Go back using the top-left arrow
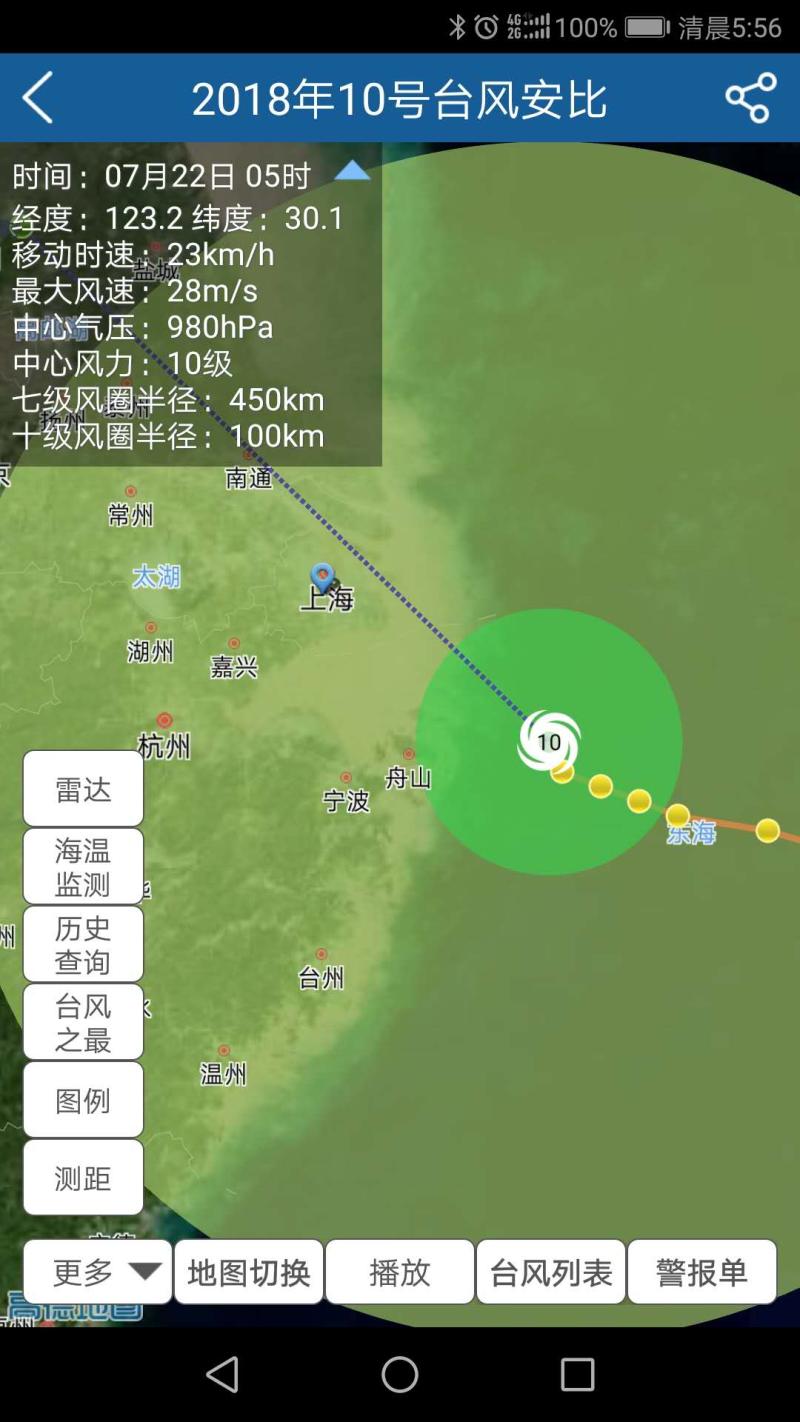800x1422 pixels. (38, 98)
